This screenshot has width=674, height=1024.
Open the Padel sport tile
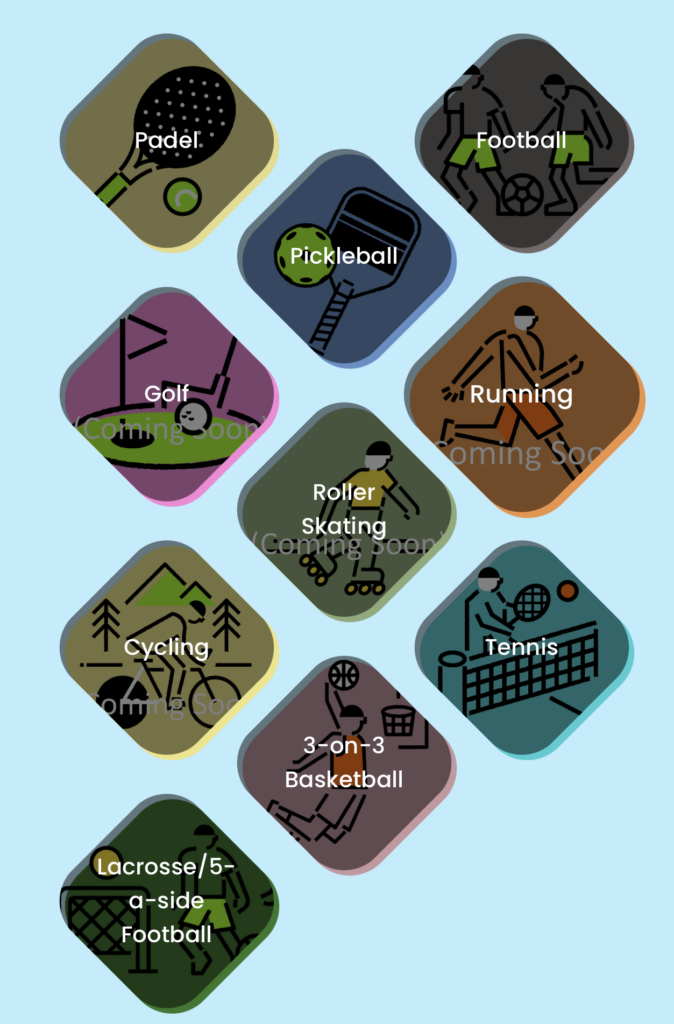[x=167, y=141]
